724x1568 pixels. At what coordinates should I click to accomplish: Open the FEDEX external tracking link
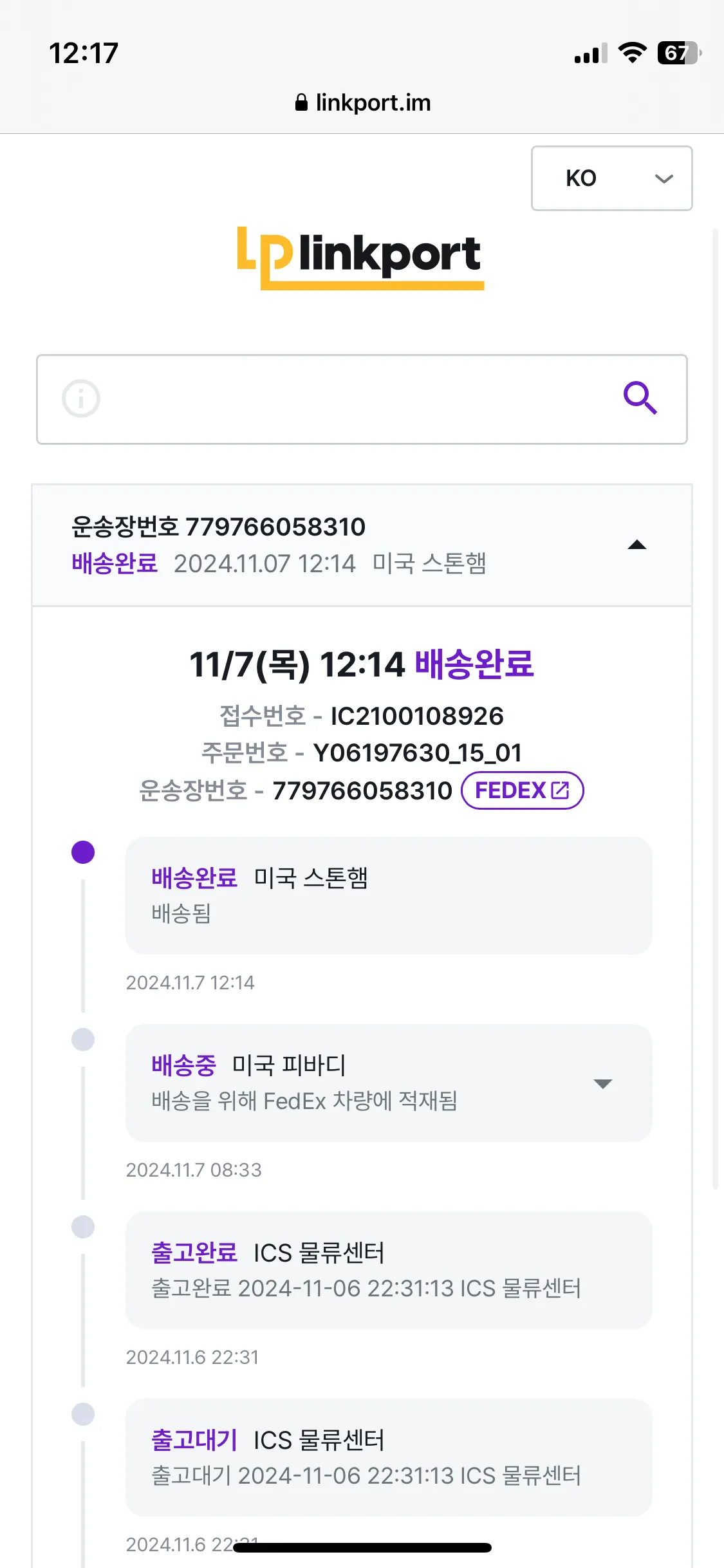click(x=522, y=790)
